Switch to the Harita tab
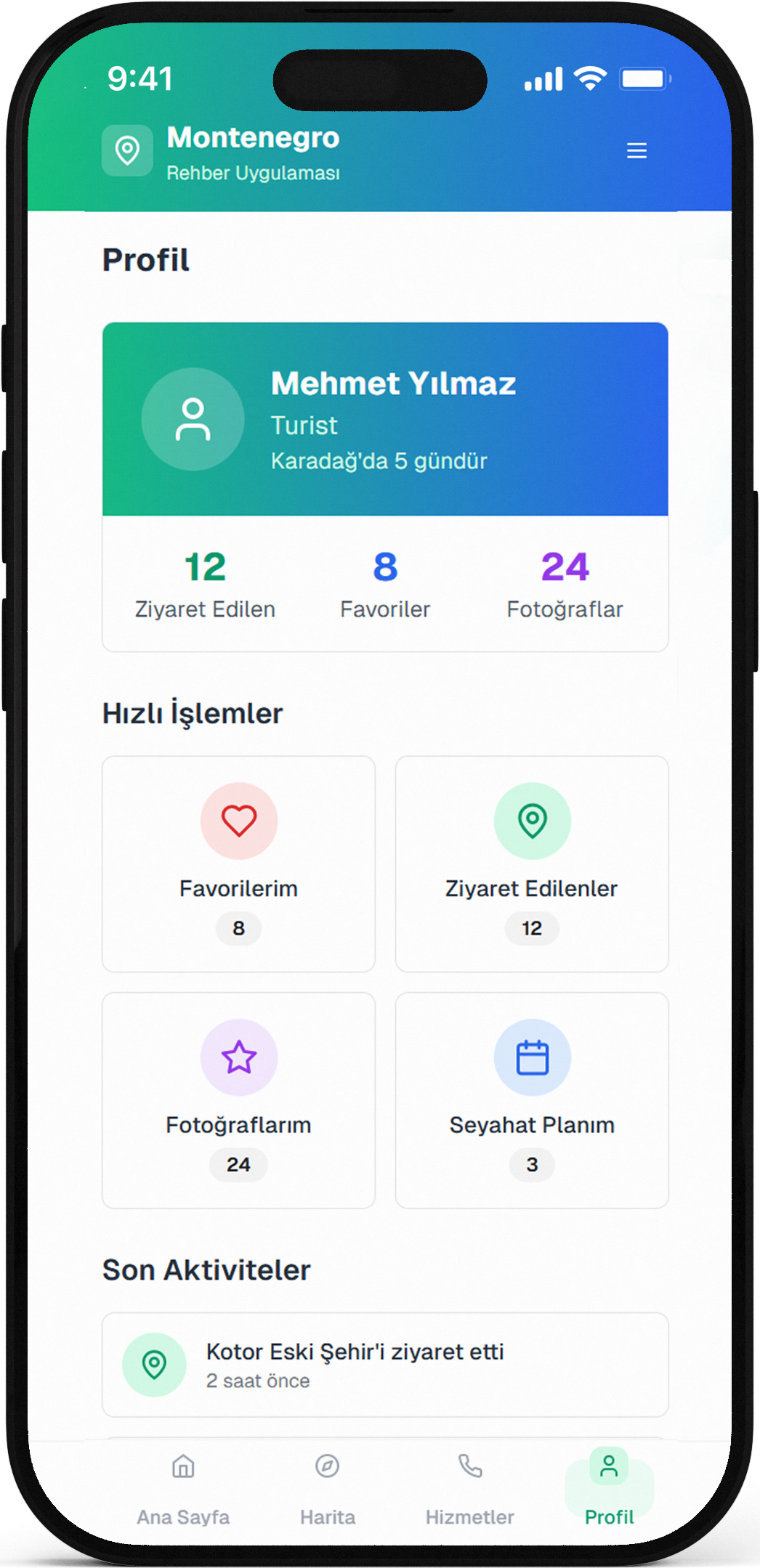 point(328,1489)
